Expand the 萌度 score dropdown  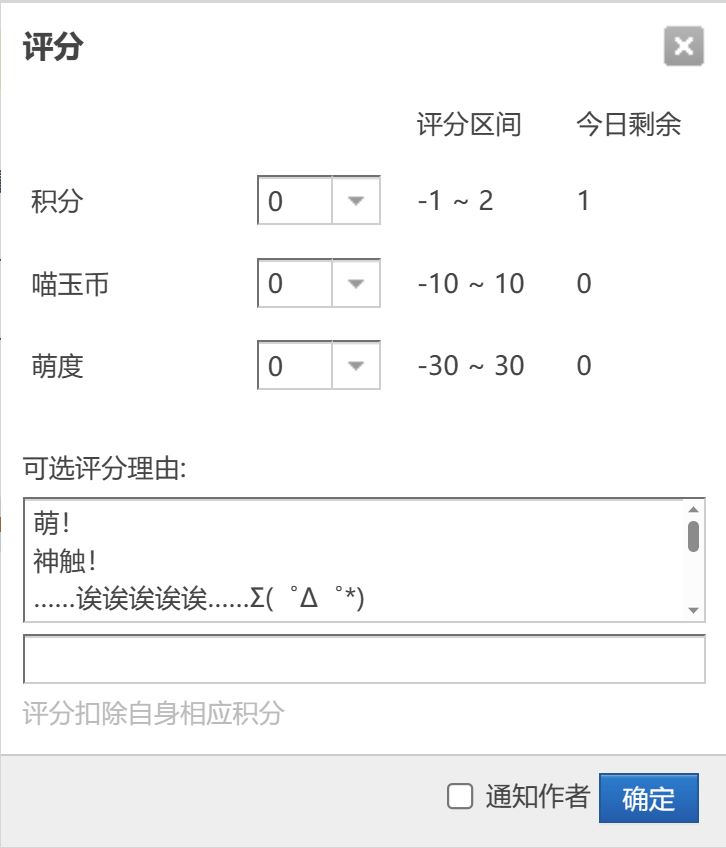click(356, 366)
